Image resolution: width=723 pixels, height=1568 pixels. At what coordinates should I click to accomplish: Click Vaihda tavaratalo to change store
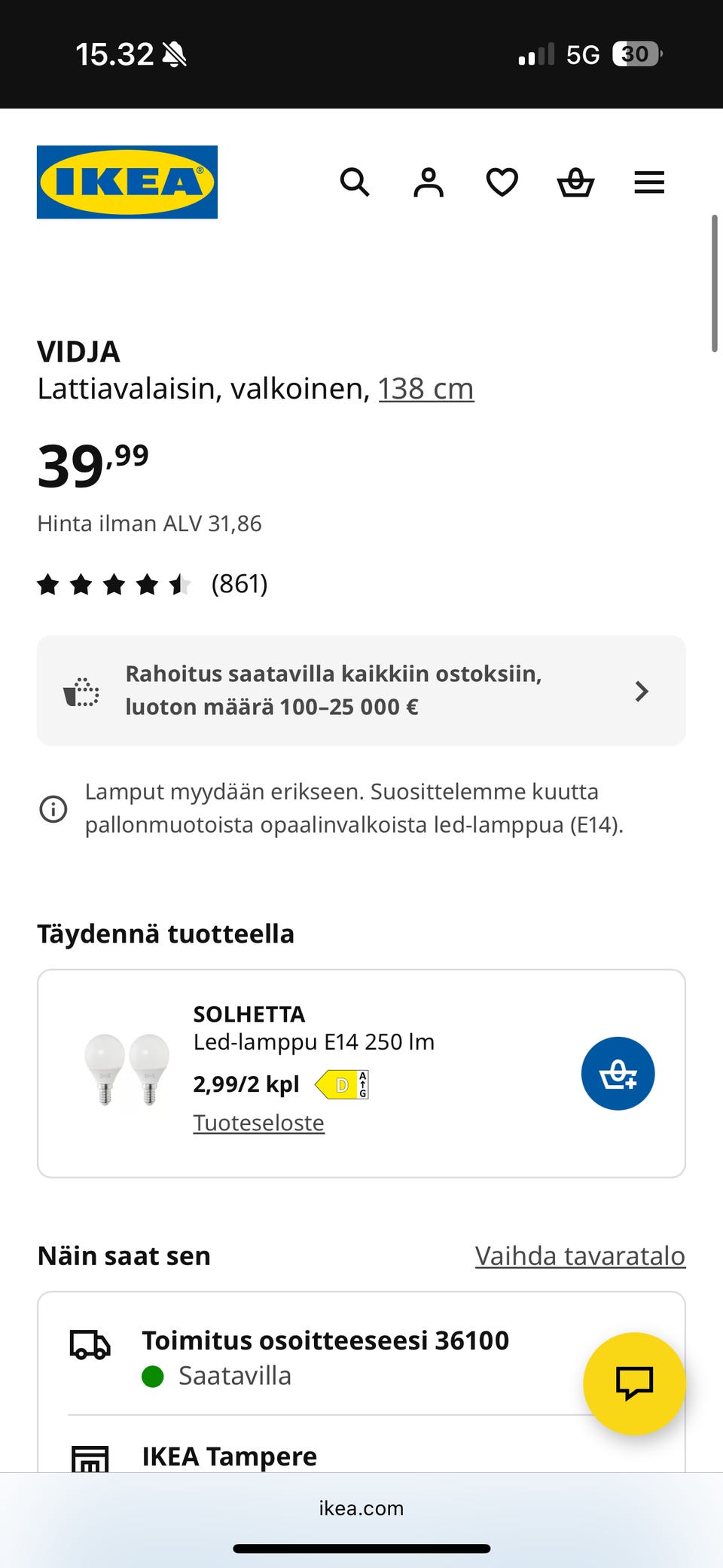point(579,1255)
